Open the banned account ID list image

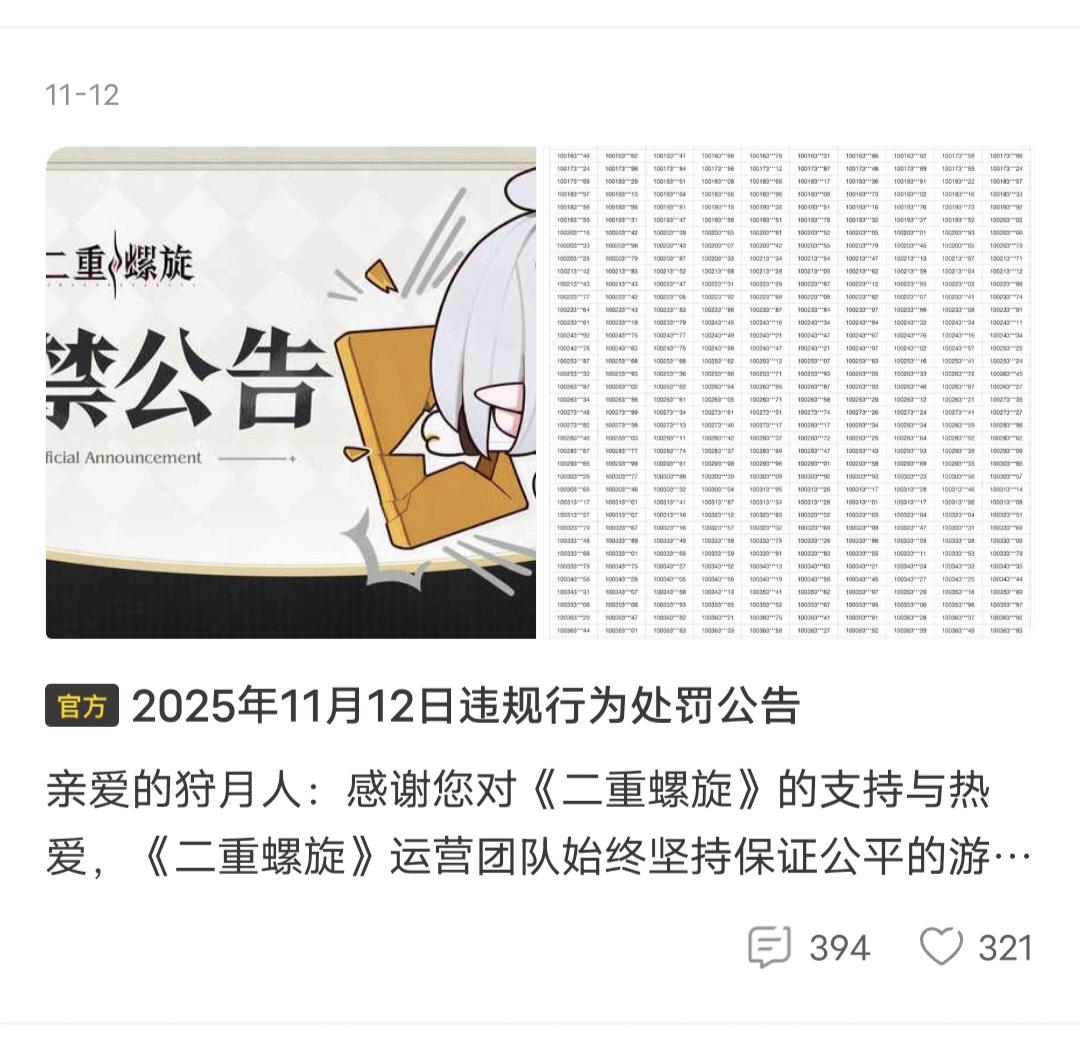(x=789, y=392)
